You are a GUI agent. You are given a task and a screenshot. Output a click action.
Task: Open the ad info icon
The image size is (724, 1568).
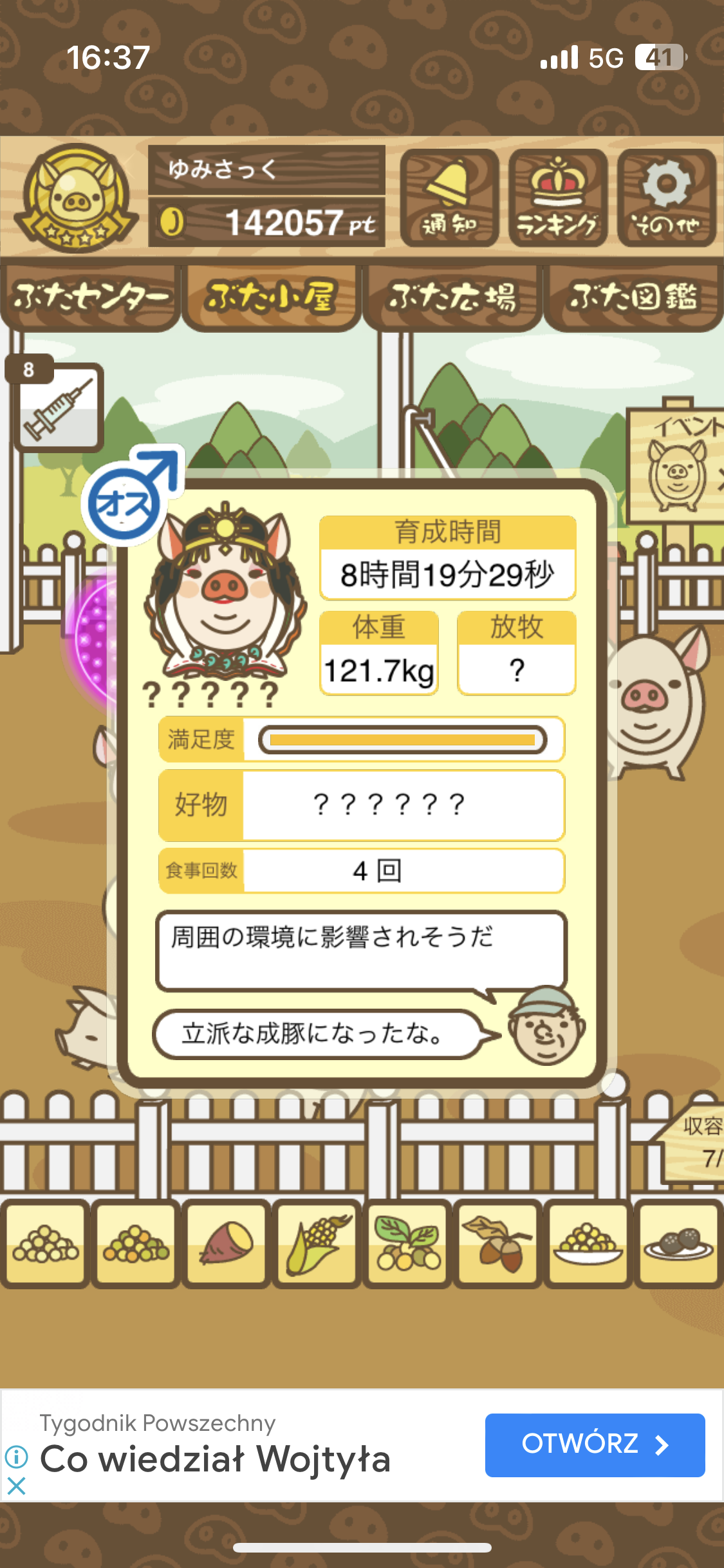tap(16, 1456)
